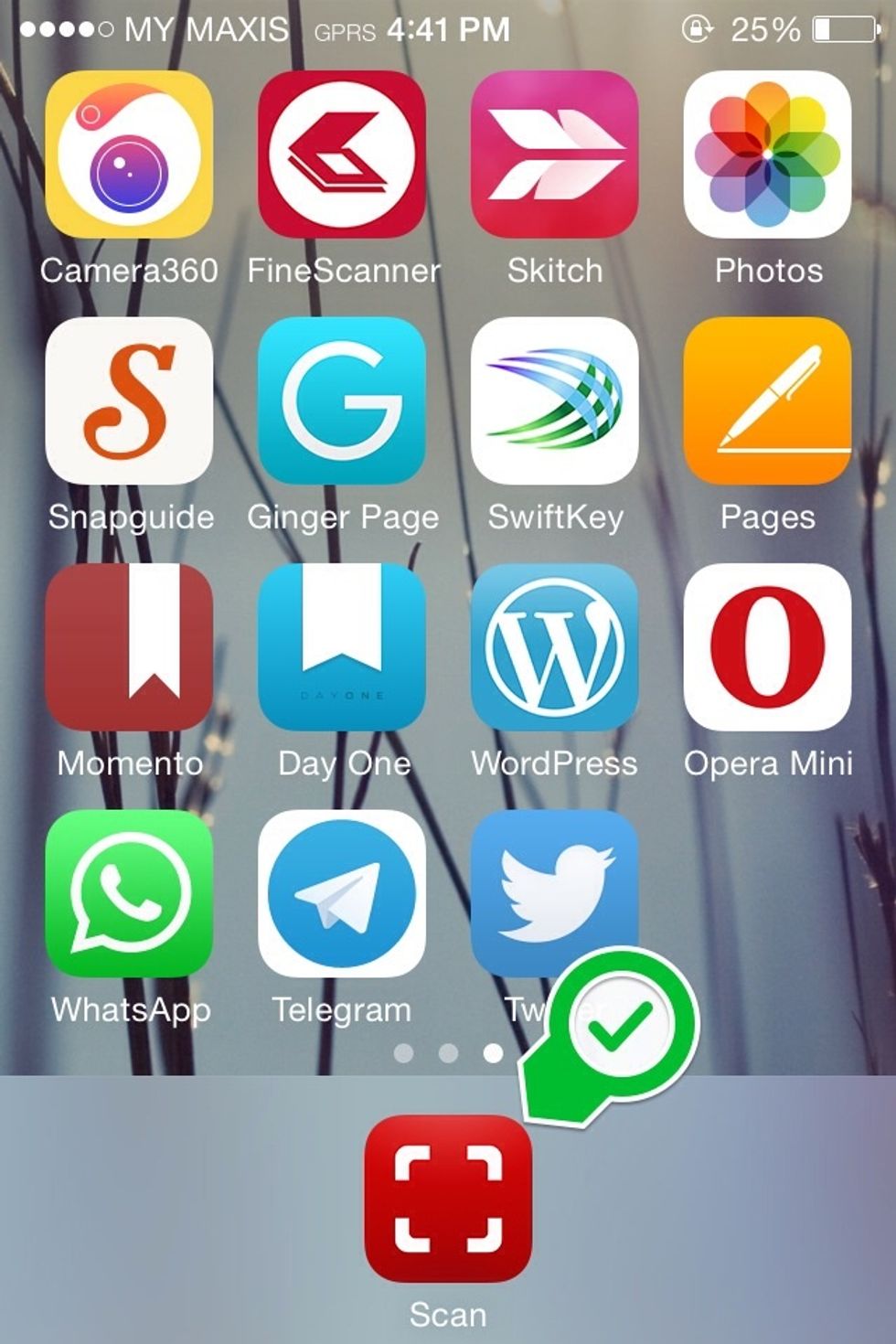Open the SwiftKey keyboard app
This screenshot has height=1344, width=896.
[x=555, y=402]
